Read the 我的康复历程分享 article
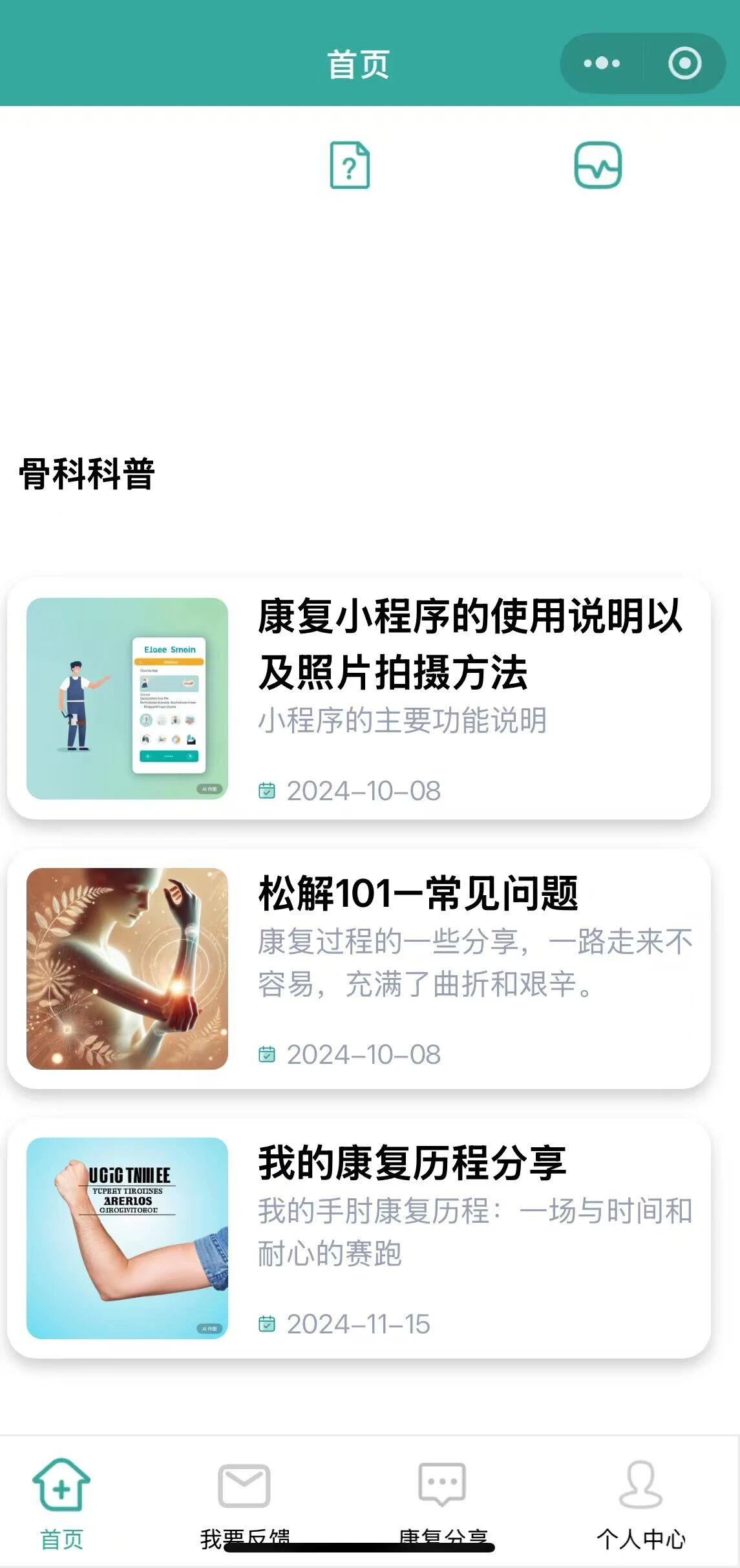The height and width of the screenshot is (1568, 740). [359, 1238]
